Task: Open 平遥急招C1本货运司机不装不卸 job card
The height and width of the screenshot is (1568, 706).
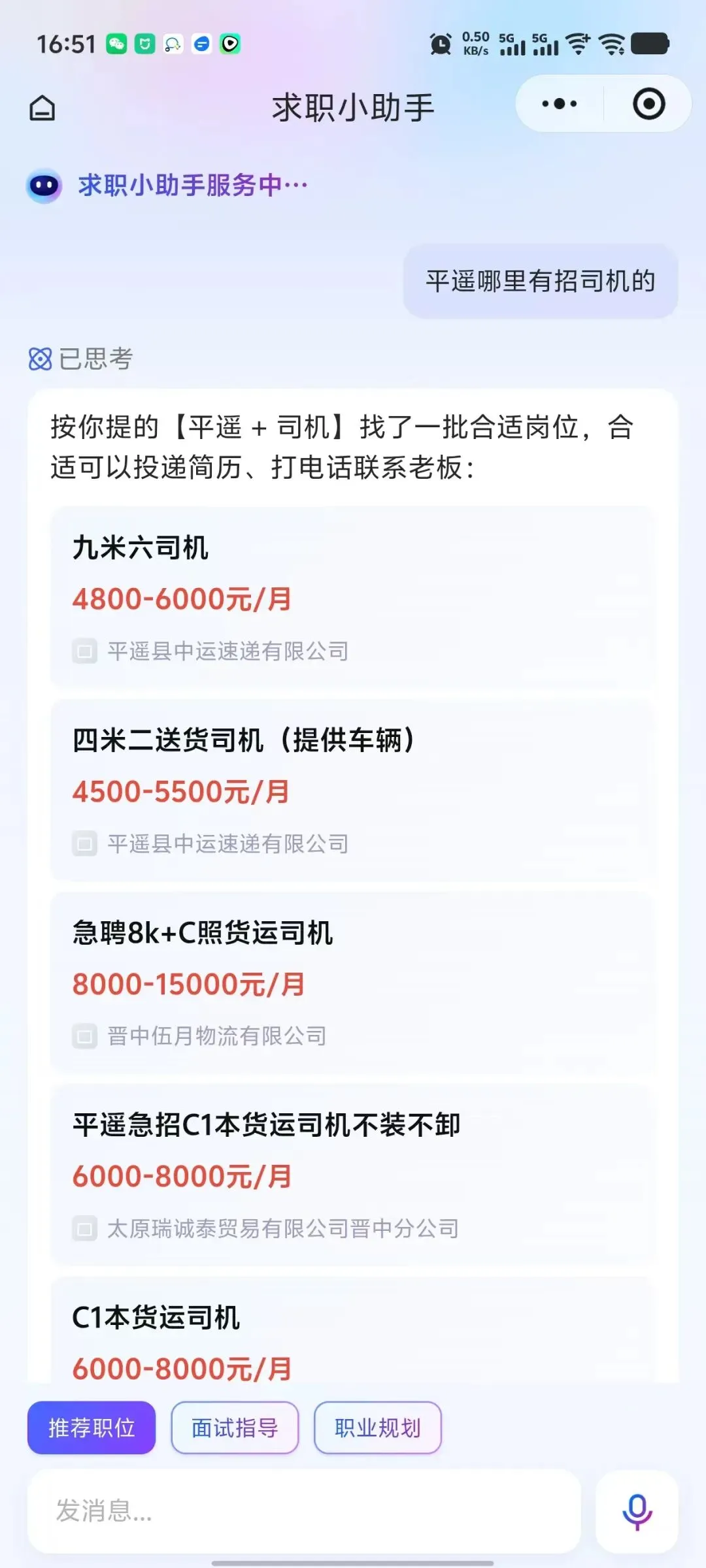Action: tap(353, 1174)
